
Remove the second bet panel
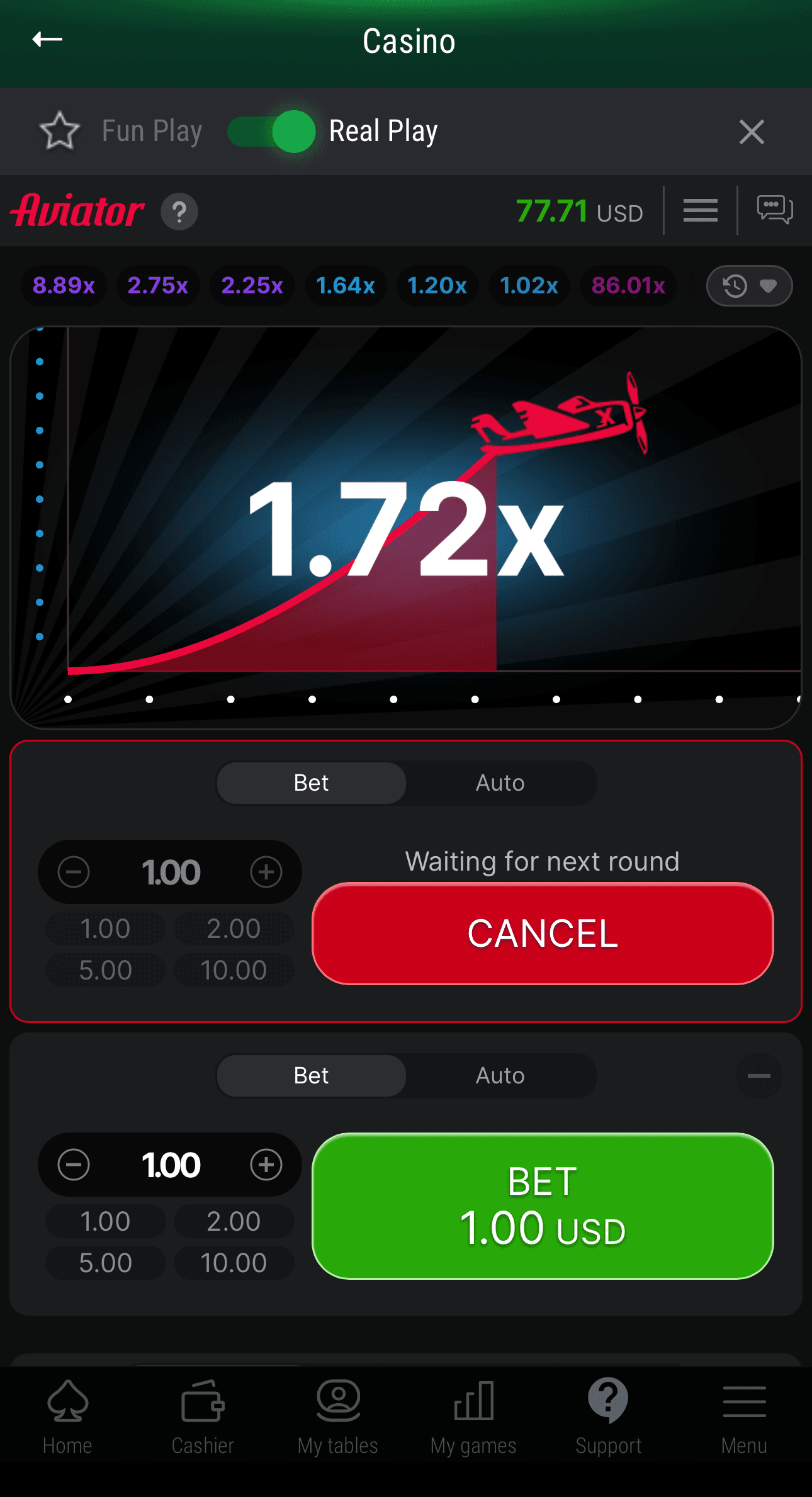pyautogui.click(x=758, y=1076)
